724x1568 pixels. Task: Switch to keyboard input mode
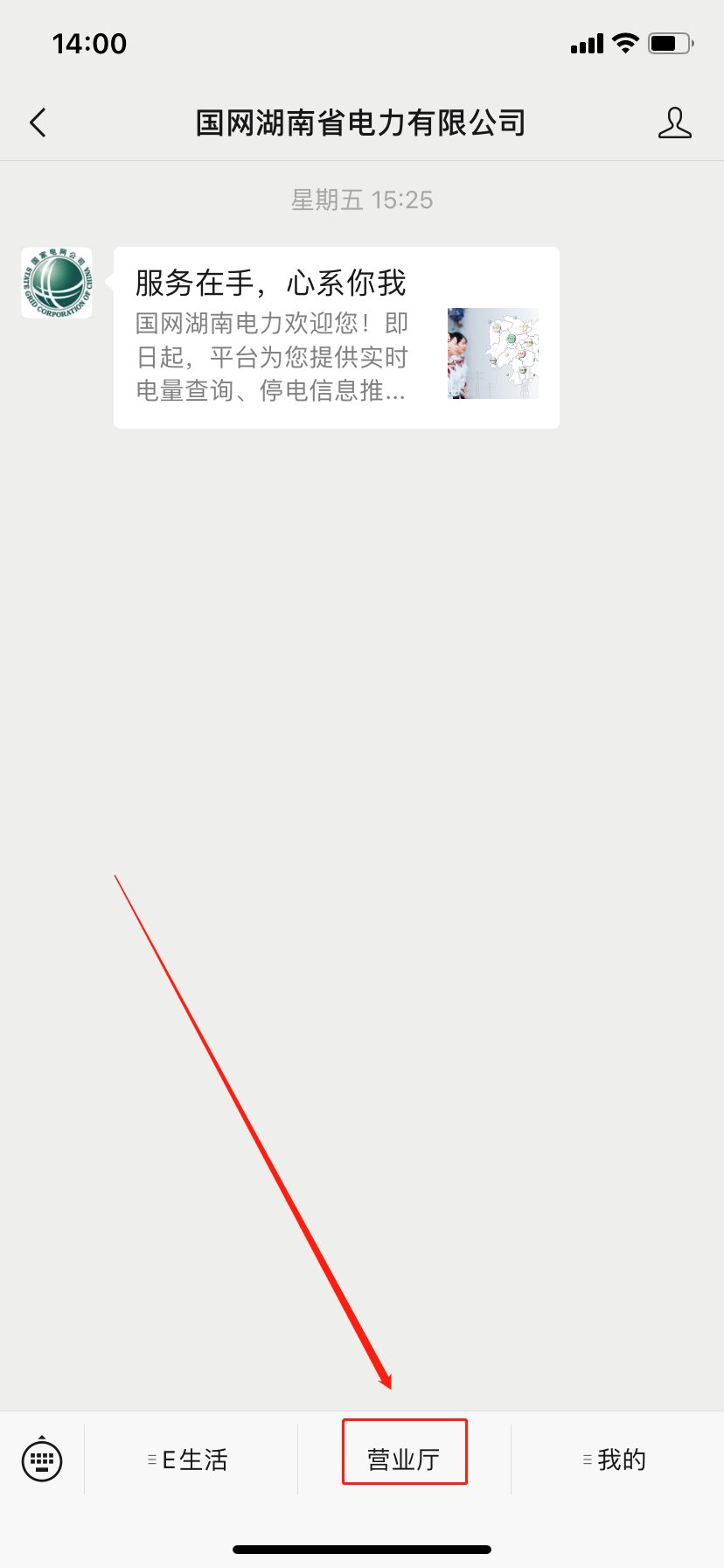click(41, 1459)
